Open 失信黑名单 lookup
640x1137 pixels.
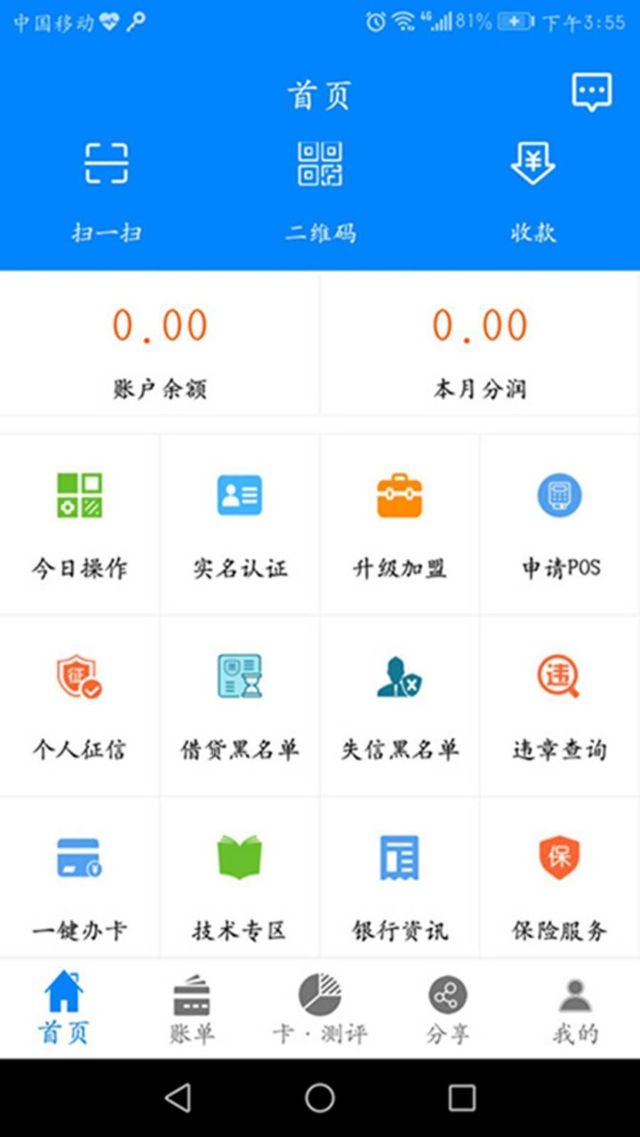click(399, 706)
